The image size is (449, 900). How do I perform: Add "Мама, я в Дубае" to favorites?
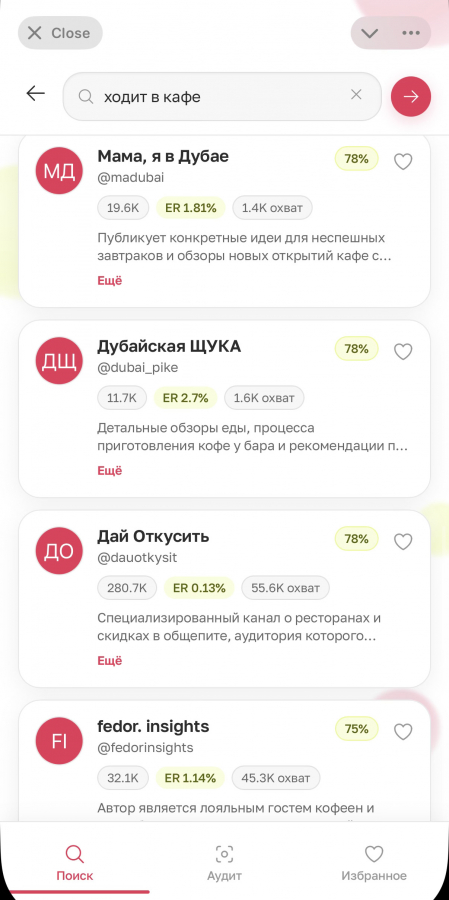tap(403, 162)
